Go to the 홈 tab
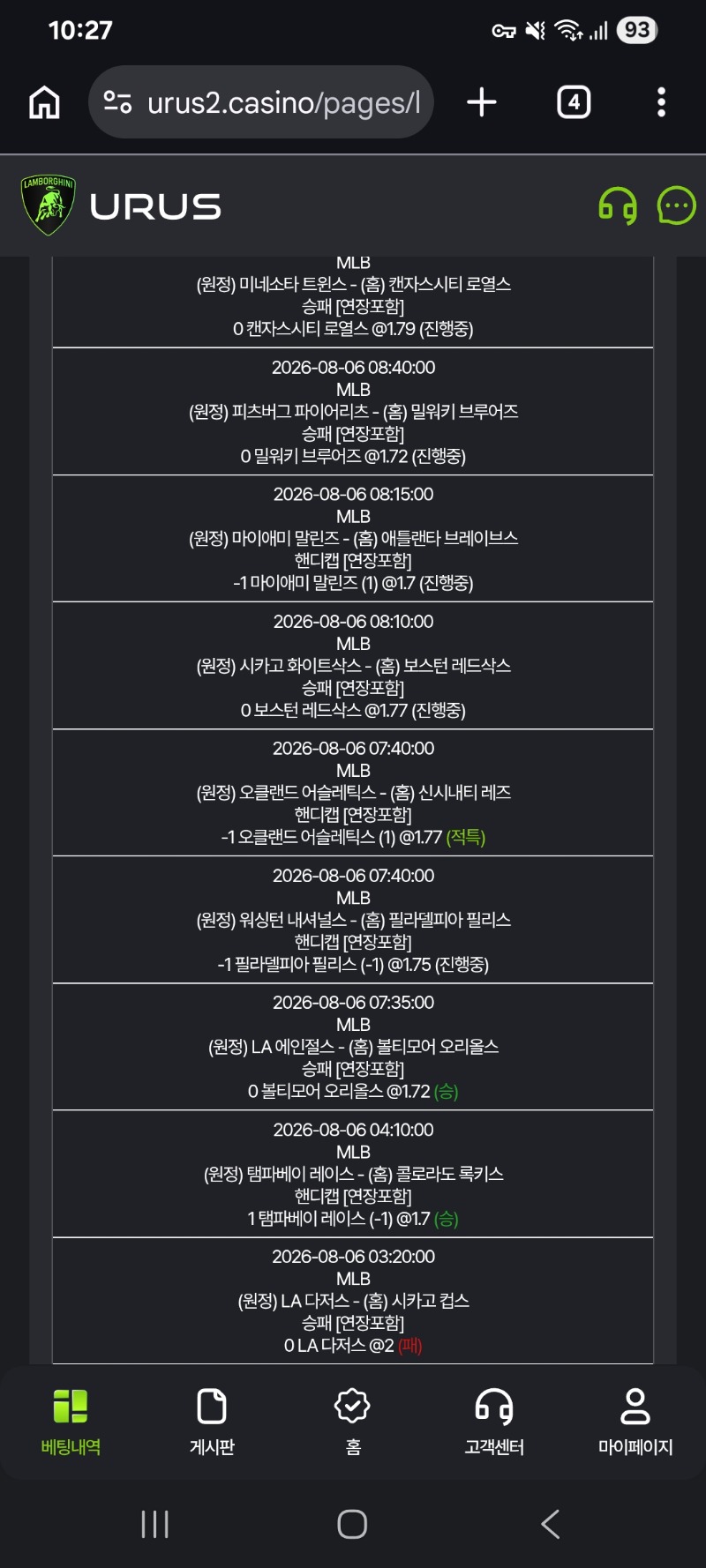Screen dimensions: 706x1568 (x=353, y=1422)
